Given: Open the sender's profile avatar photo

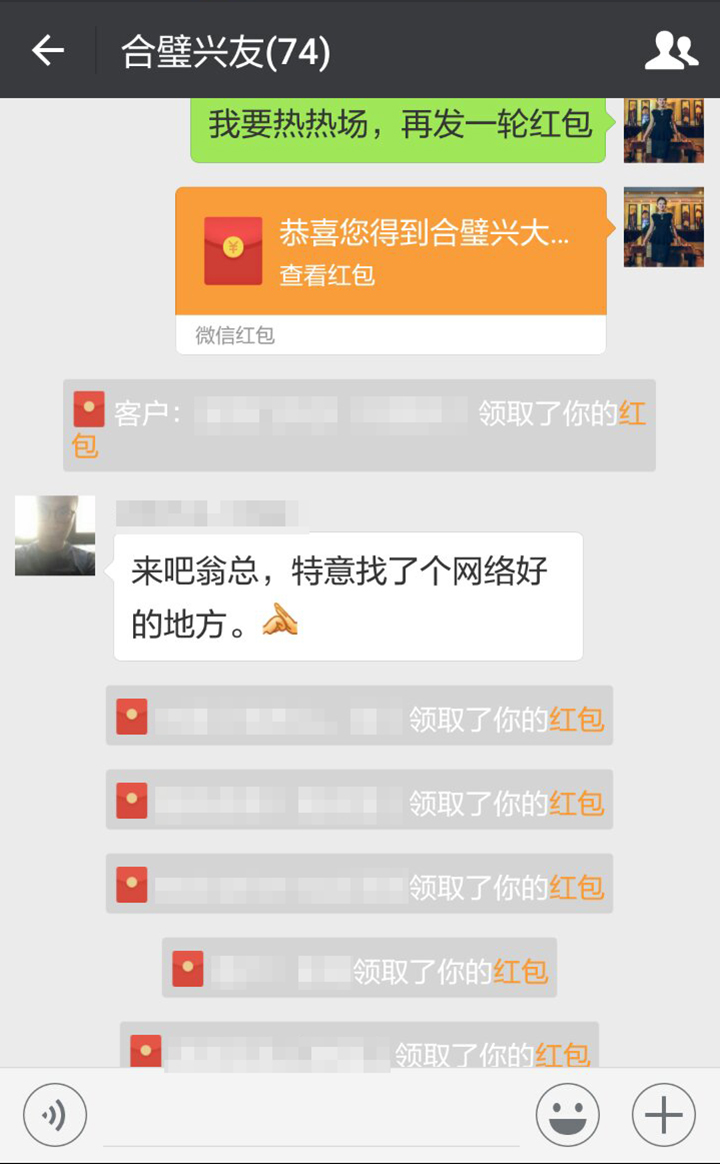Looking at the screenshot, I should [54, 536].
